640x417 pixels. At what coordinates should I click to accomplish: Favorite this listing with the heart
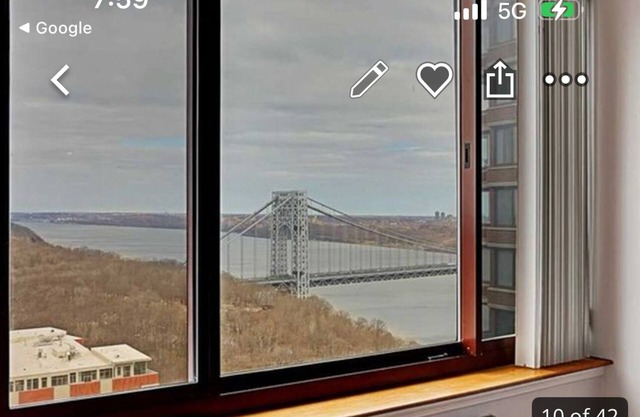click(x=434, y=80)
